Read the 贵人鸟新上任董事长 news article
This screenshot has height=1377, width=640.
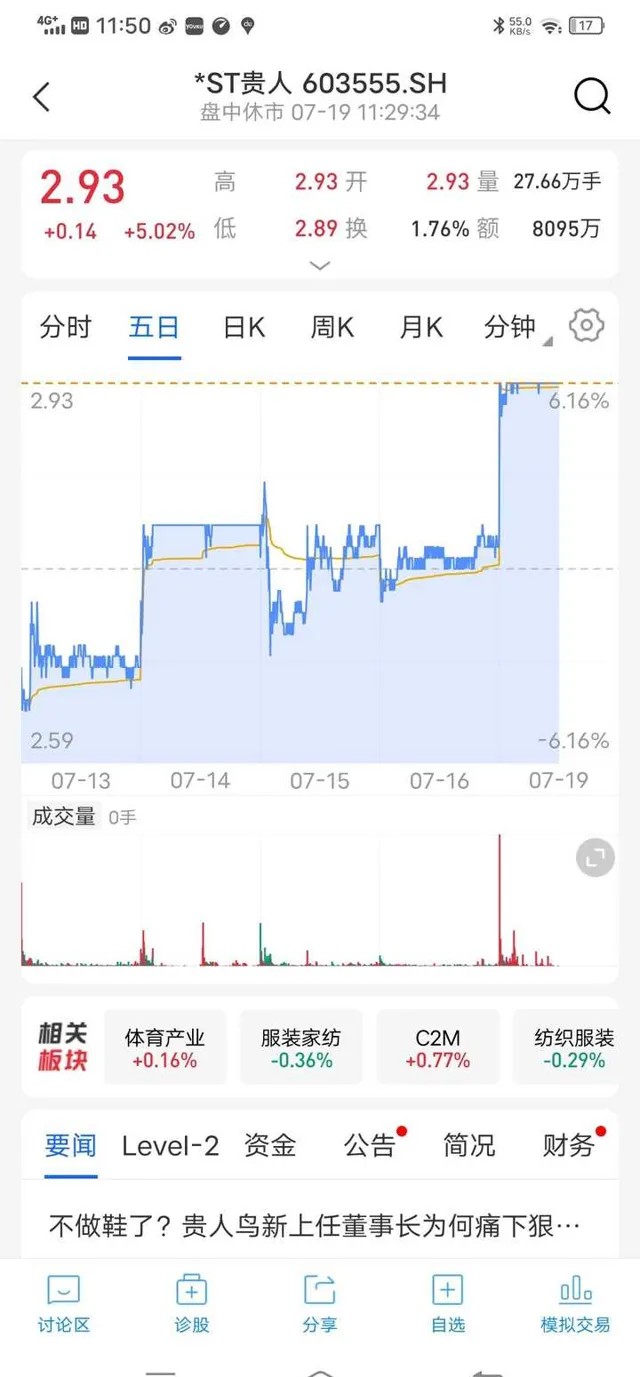(315, 1225)
